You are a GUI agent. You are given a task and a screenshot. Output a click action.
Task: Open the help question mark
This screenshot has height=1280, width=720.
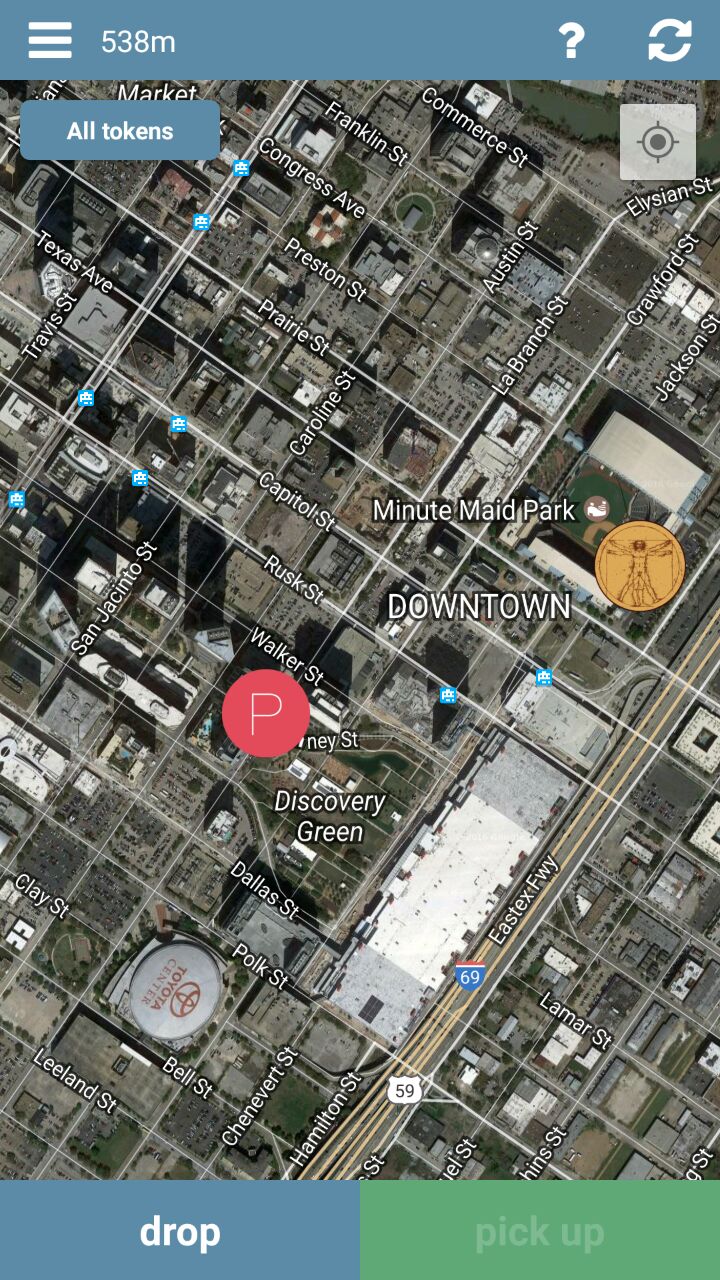(571, 40)
